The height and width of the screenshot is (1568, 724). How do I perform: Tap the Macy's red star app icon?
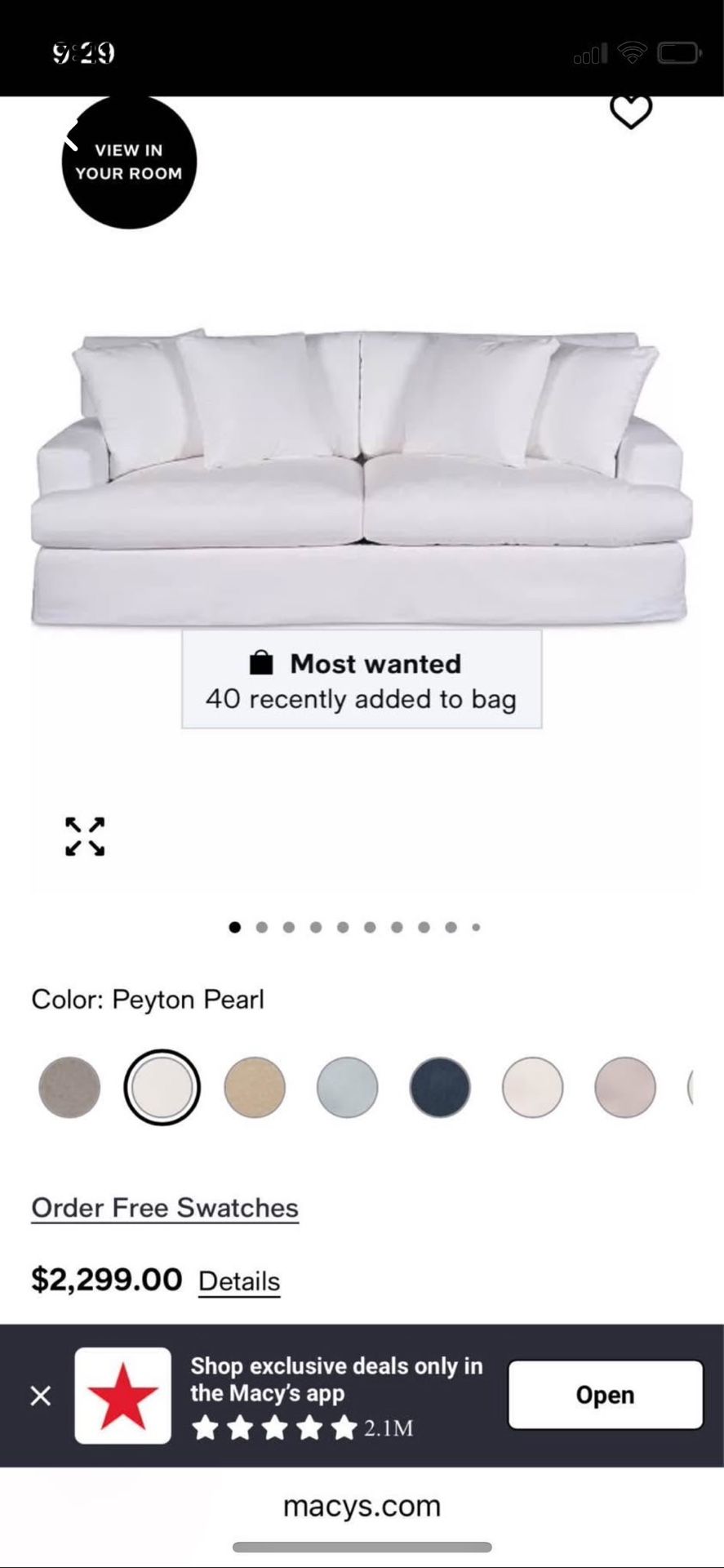122,1394
